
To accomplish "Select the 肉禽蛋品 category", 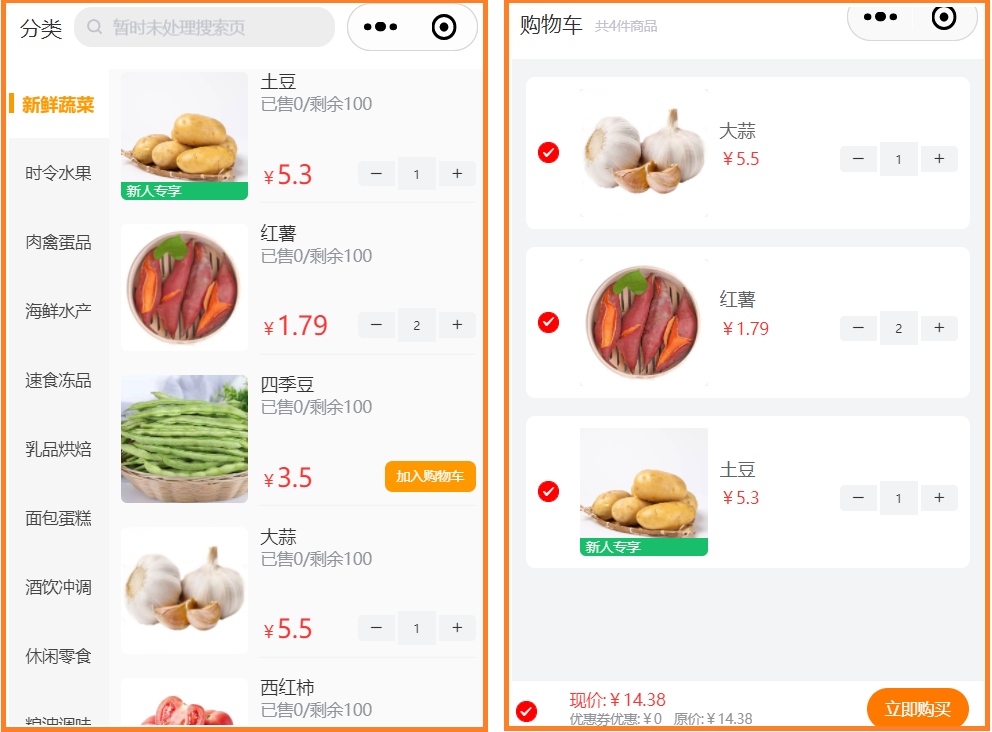I will (x=58, y=242).
